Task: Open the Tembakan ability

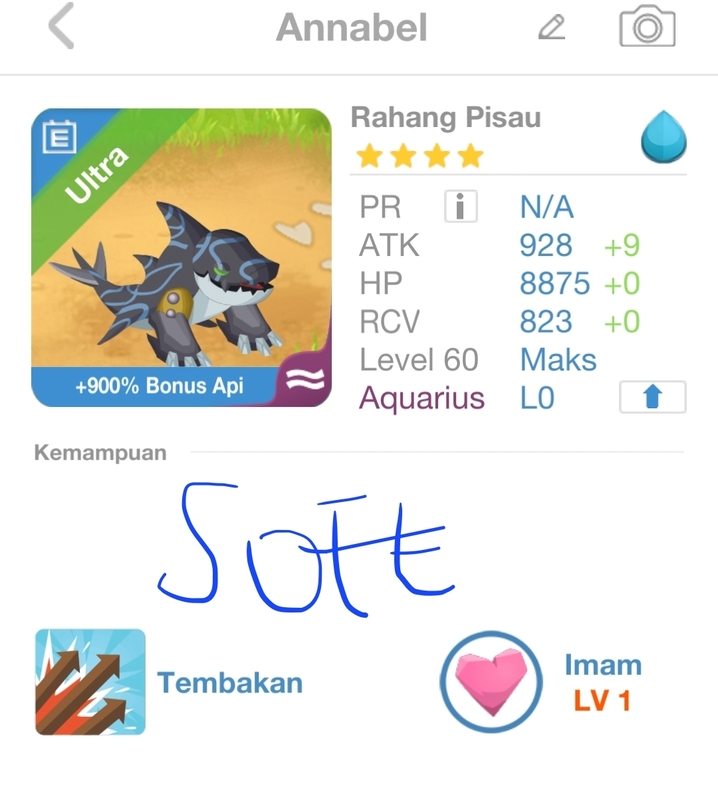Action: 91,682
